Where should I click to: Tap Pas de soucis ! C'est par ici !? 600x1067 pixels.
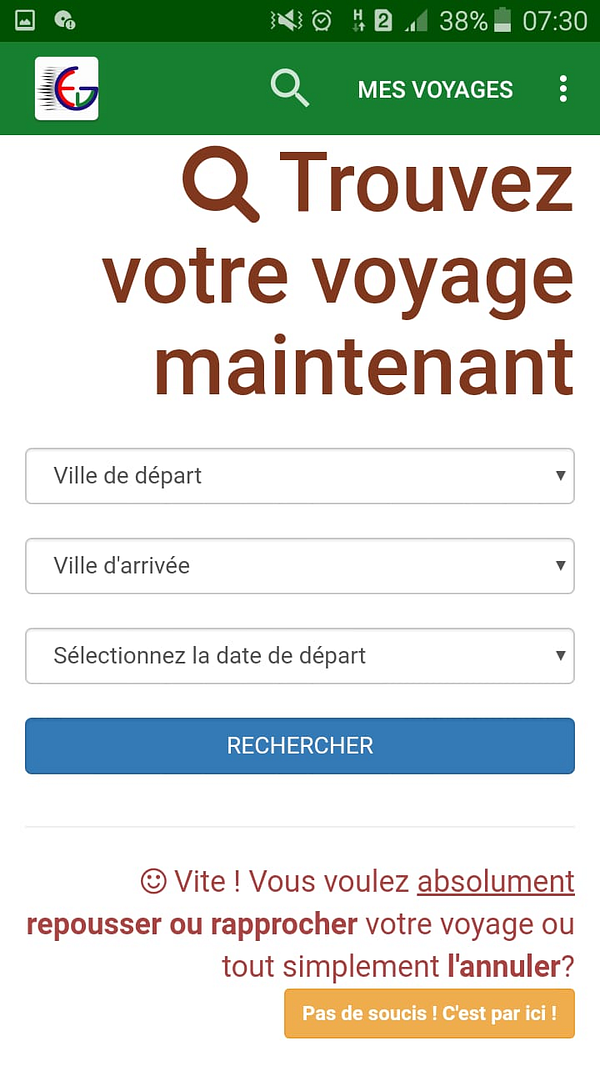[429, 1014]
